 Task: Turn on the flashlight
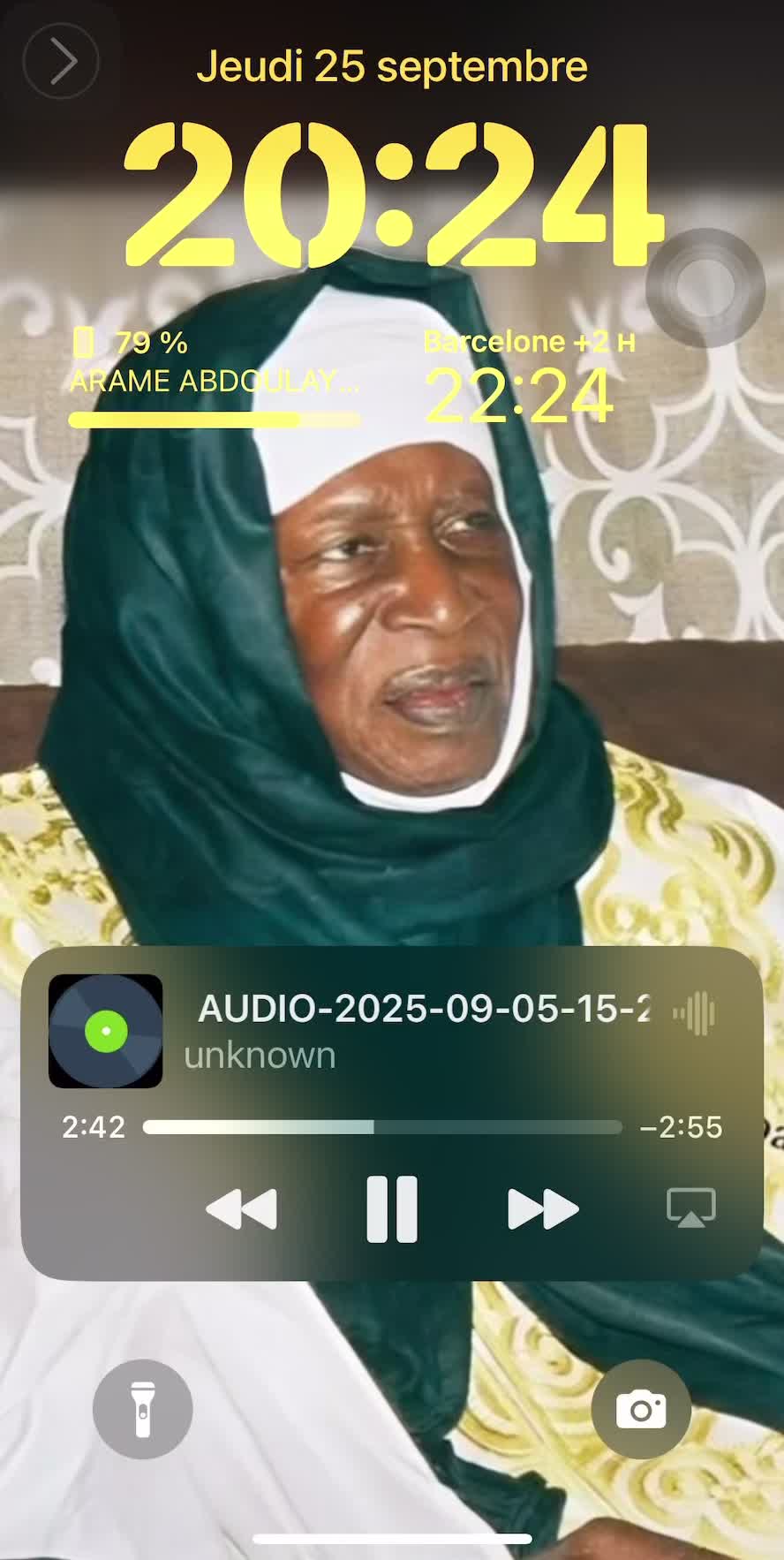143,1409
